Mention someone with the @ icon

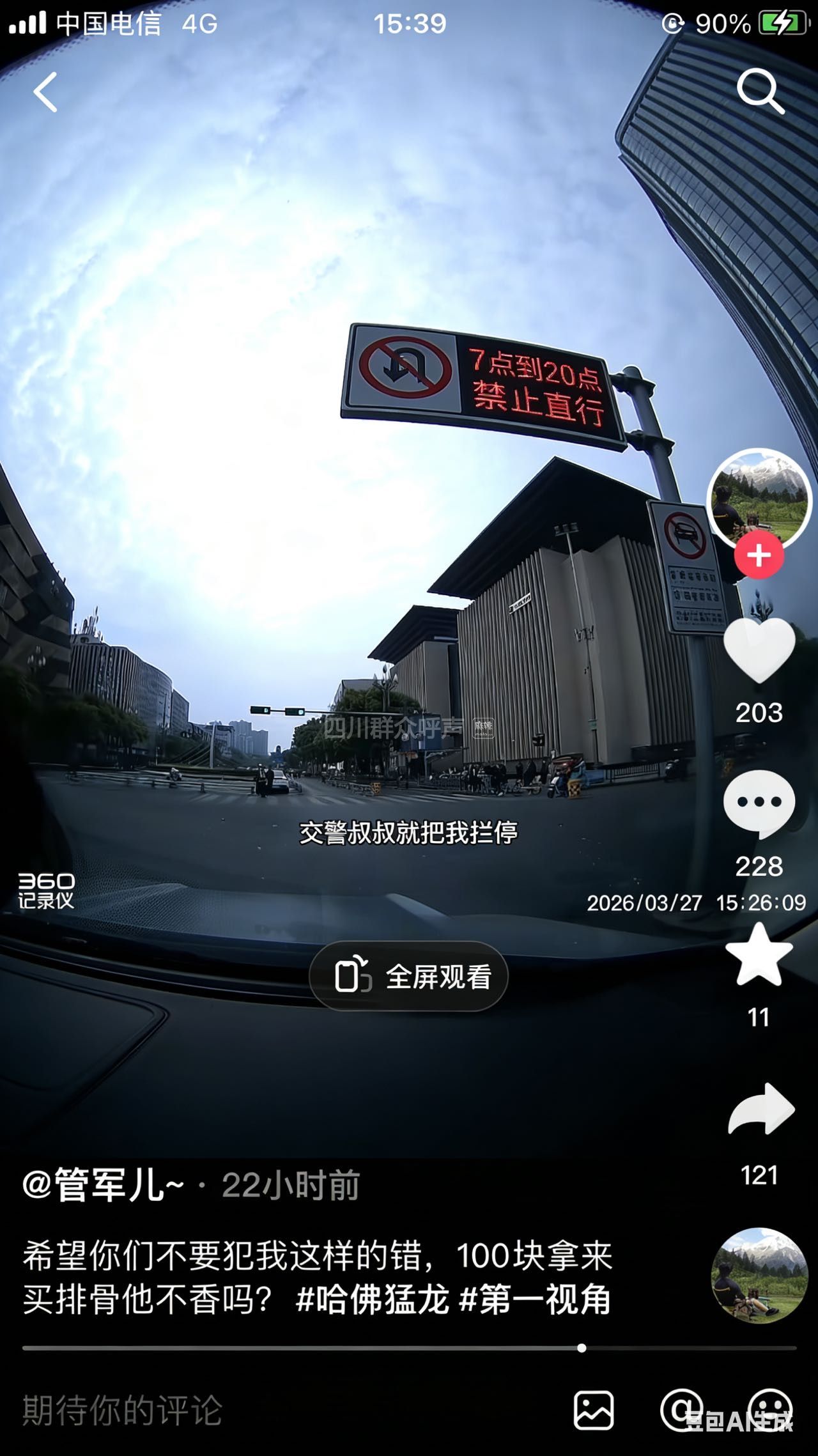coord(681,1409)
